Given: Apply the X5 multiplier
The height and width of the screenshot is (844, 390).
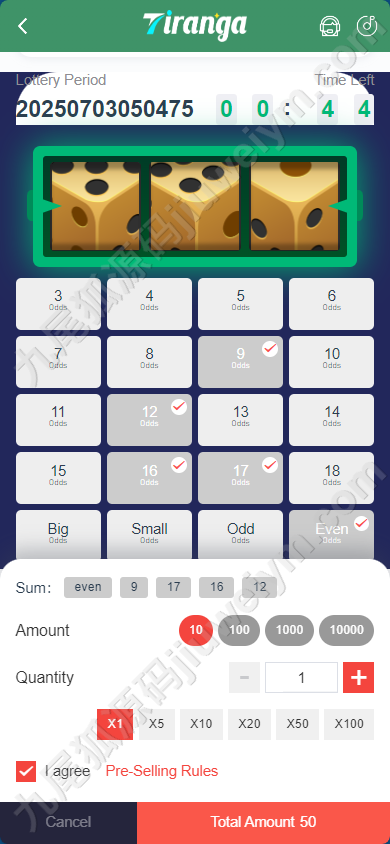Looking at the screenshot, I should tap(157, 724).
